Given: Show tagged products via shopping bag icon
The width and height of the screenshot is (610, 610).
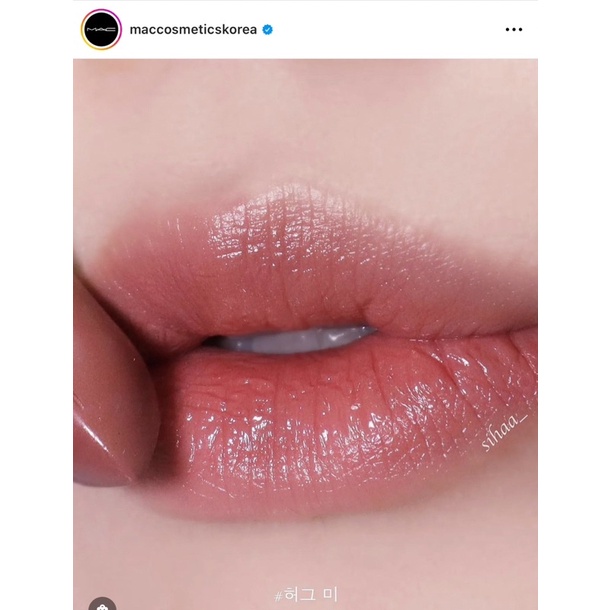Looking at the screenshot, I should click(102, 603).
